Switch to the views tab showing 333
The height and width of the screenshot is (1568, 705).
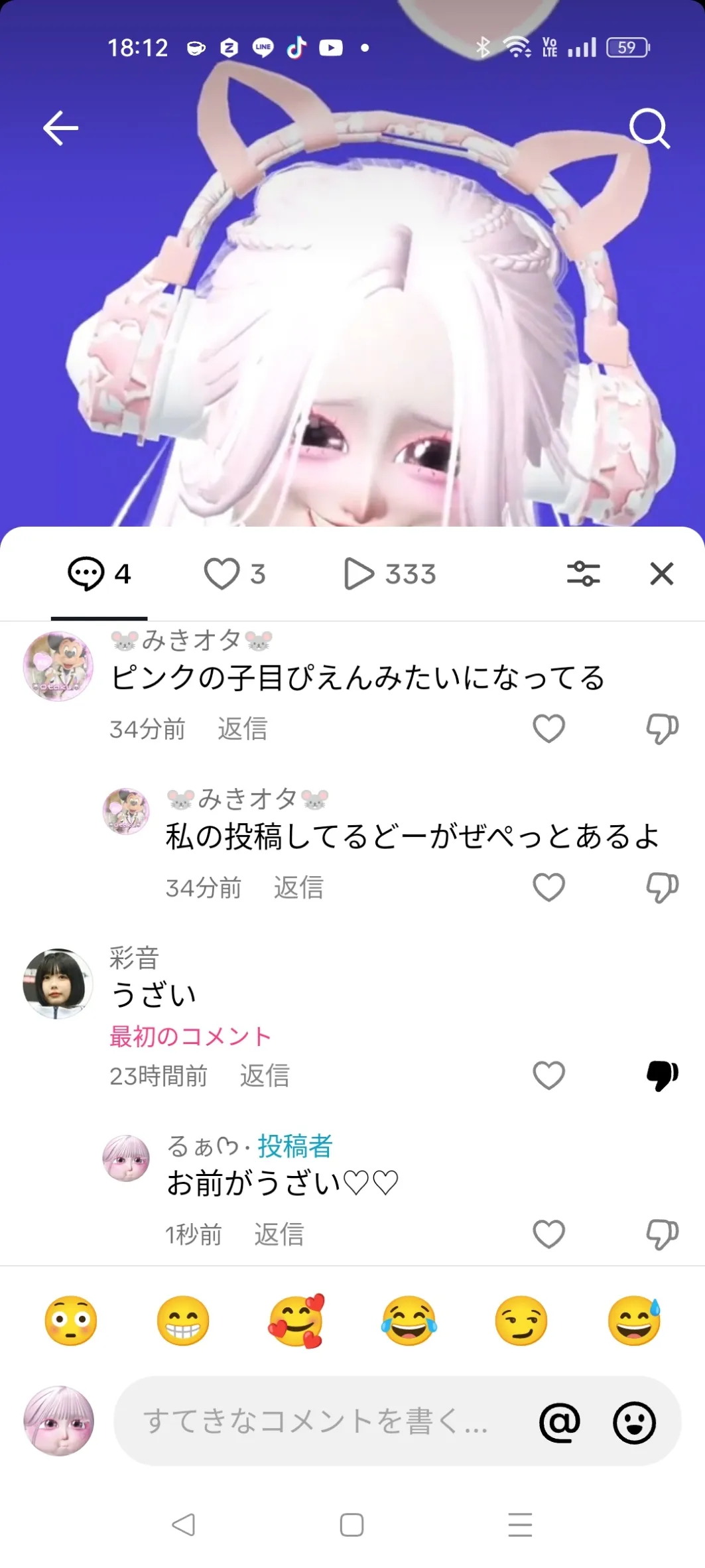pyautogui.click(x=390, y=574)
